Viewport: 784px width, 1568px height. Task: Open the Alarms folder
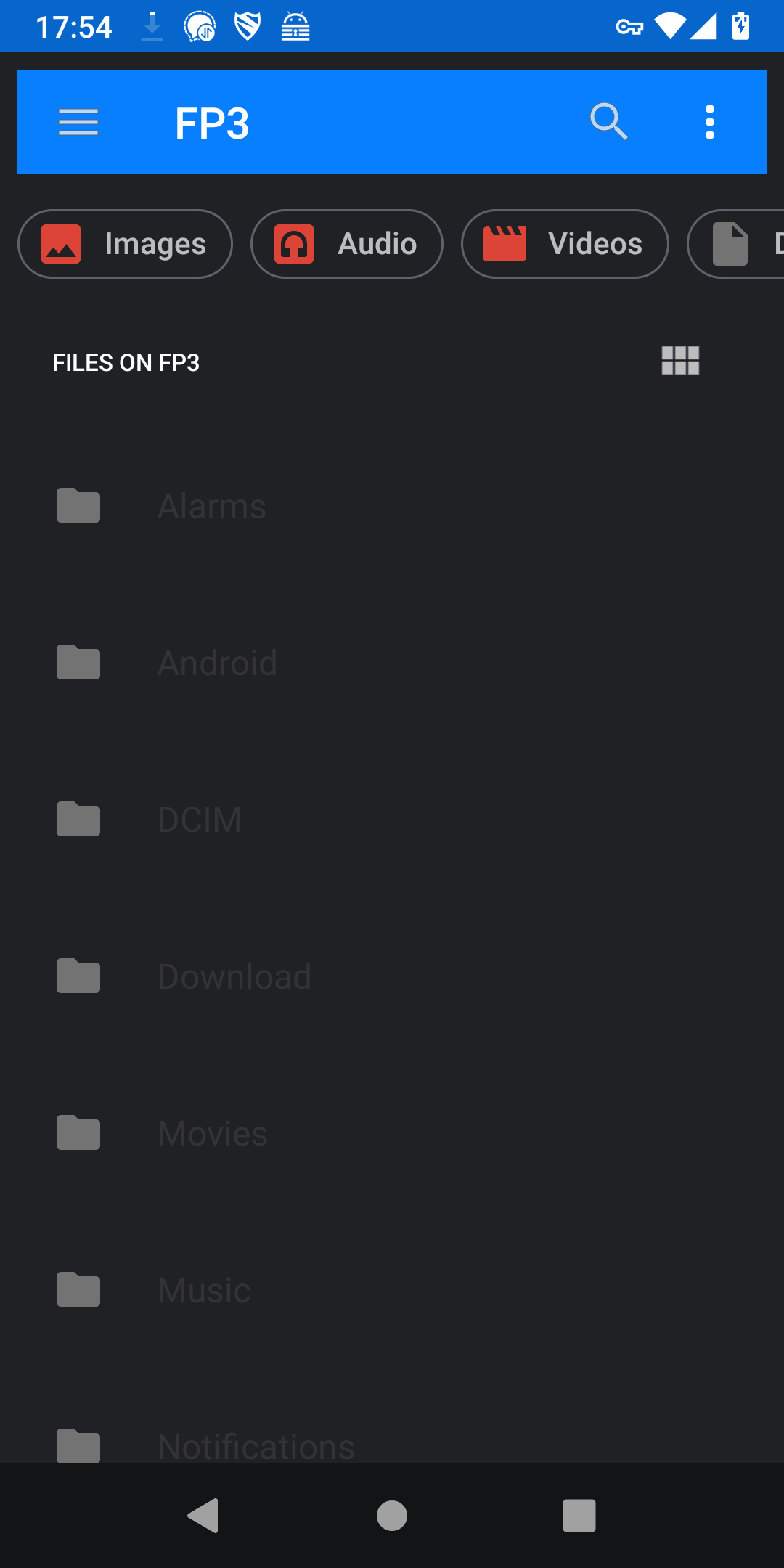point(392,506)
